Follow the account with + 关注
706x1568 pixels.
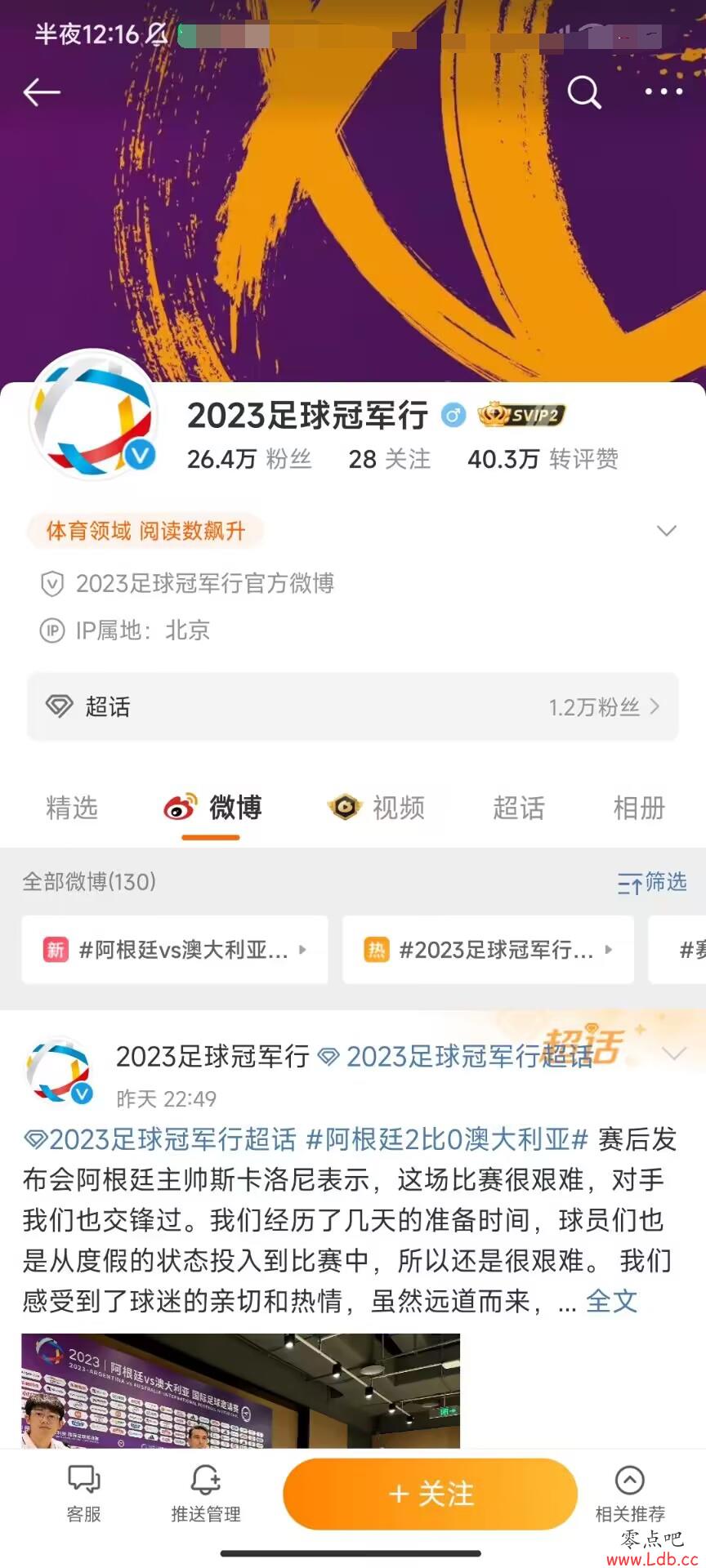(x=430, y=1494)
